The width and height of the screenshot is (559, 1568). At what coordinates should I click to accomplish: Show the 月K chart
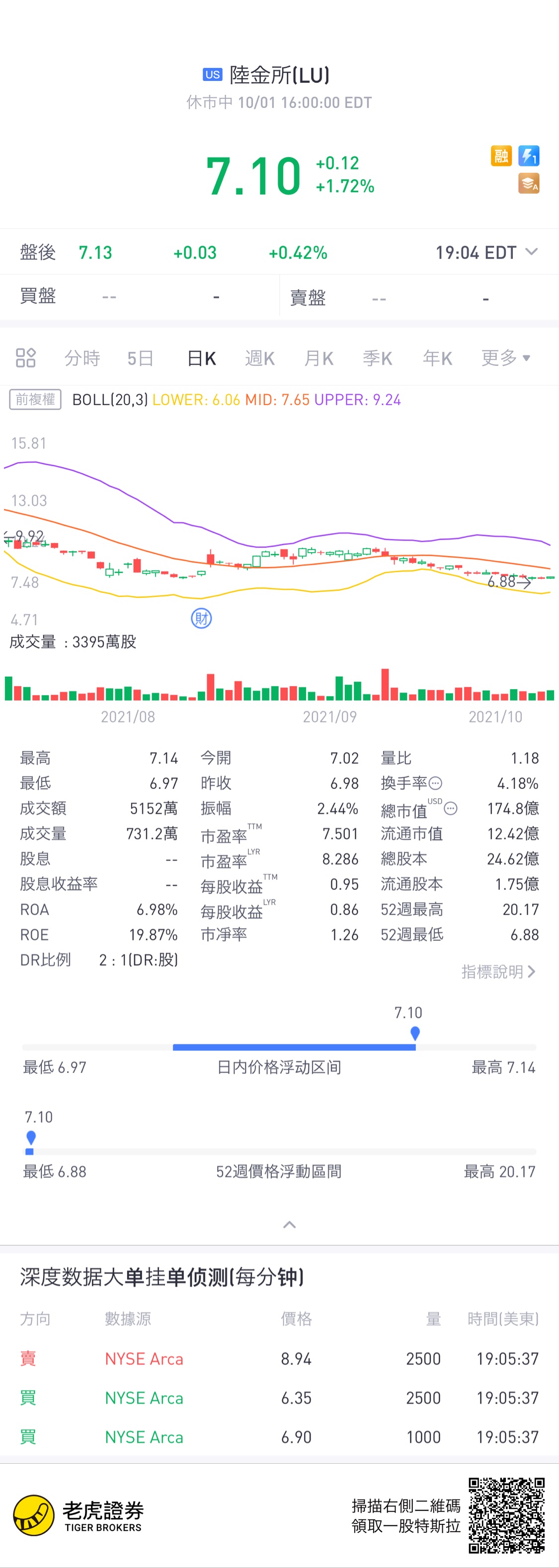click(319, 358)
